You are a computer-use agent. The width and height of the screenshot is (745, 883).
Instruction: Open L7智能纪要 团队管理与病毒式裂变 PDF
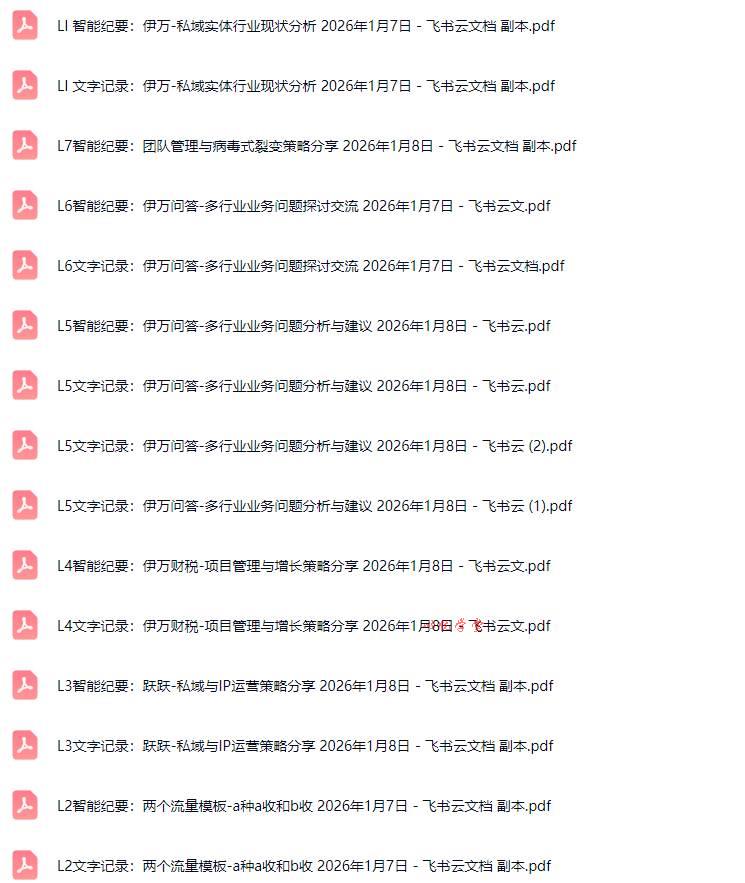tap(316, 146)
